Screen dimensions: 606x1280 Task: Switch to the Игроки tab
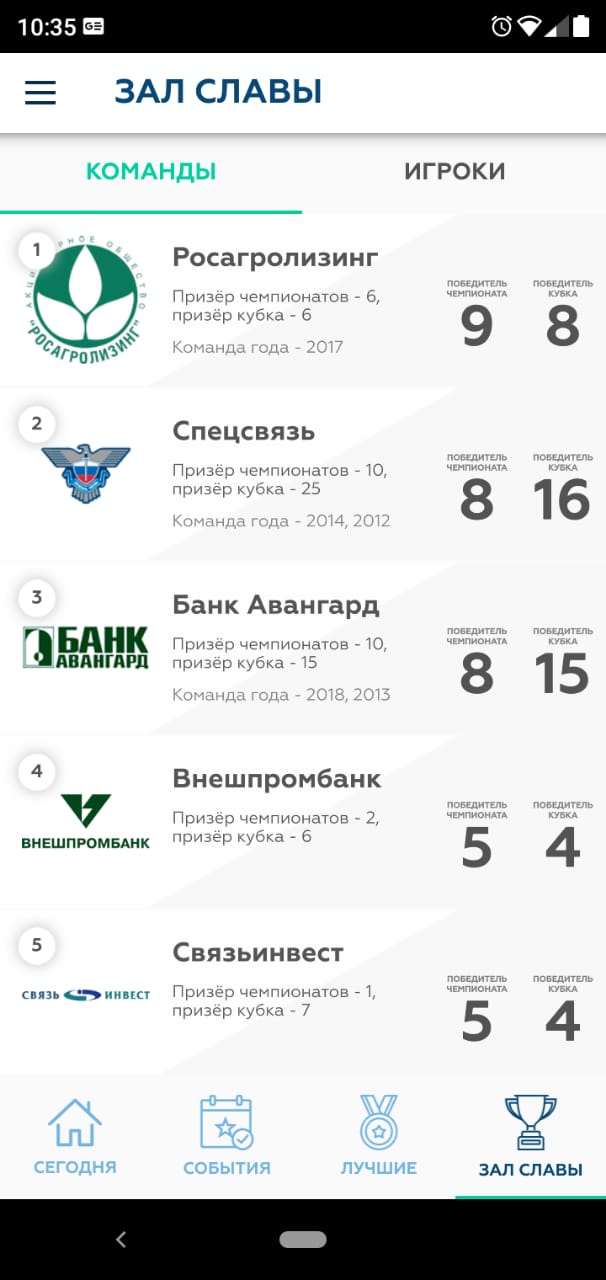pyautogui.click(x=454, y=172)
